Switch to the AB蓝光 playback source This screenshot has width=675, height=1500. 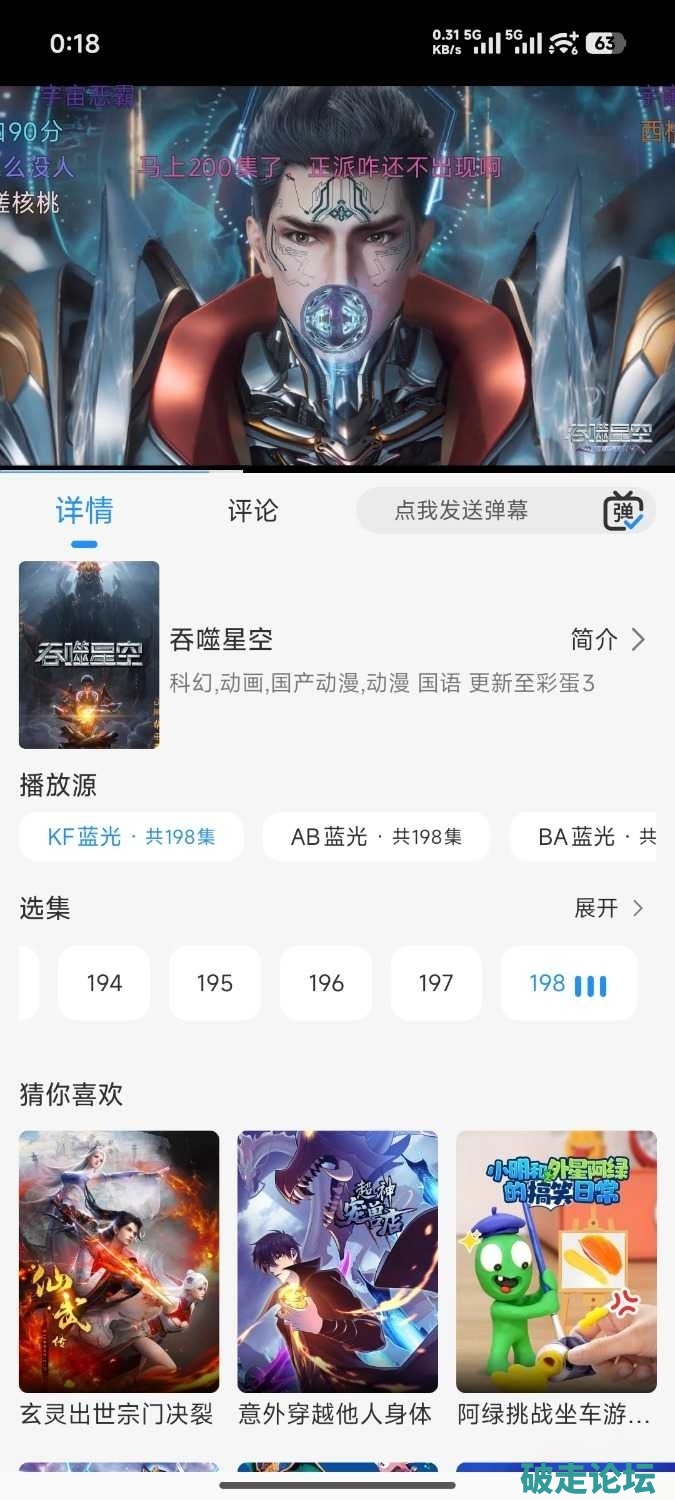coord(376,837)
